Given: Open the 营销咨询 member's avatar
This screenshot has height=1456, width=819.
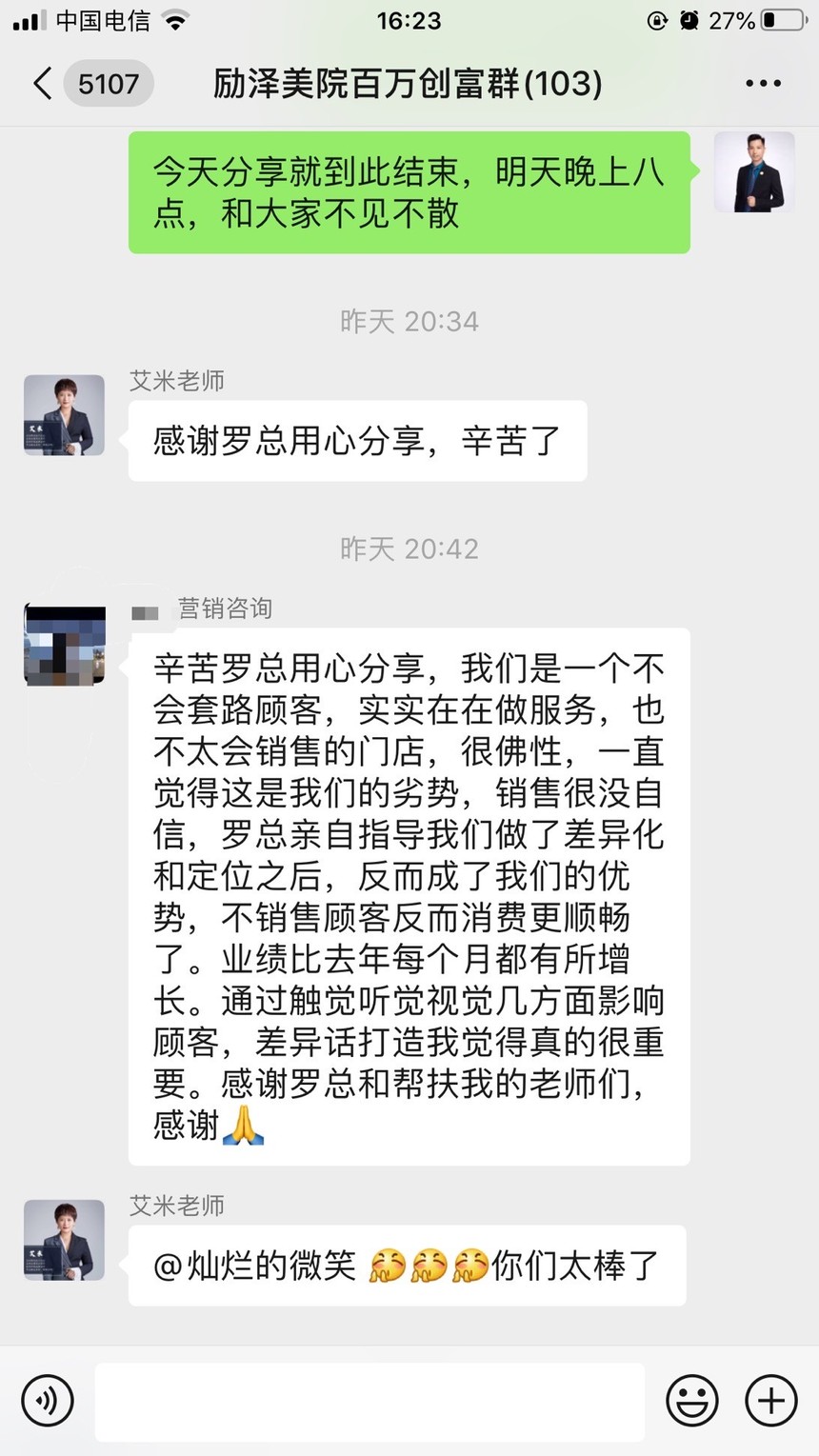Looking at the screenshot, I should 64,644.
